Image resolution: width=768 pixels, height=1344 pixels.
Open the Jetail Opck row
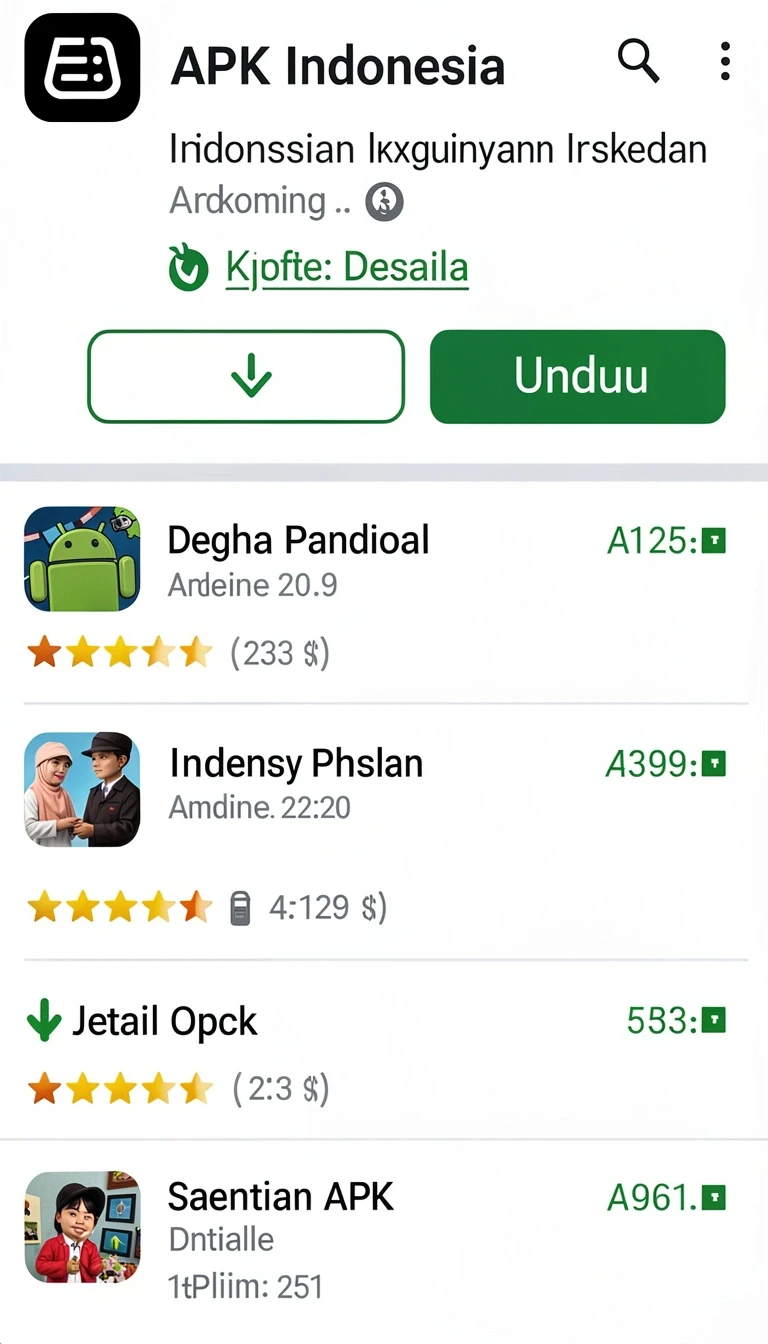point(384,1050)
